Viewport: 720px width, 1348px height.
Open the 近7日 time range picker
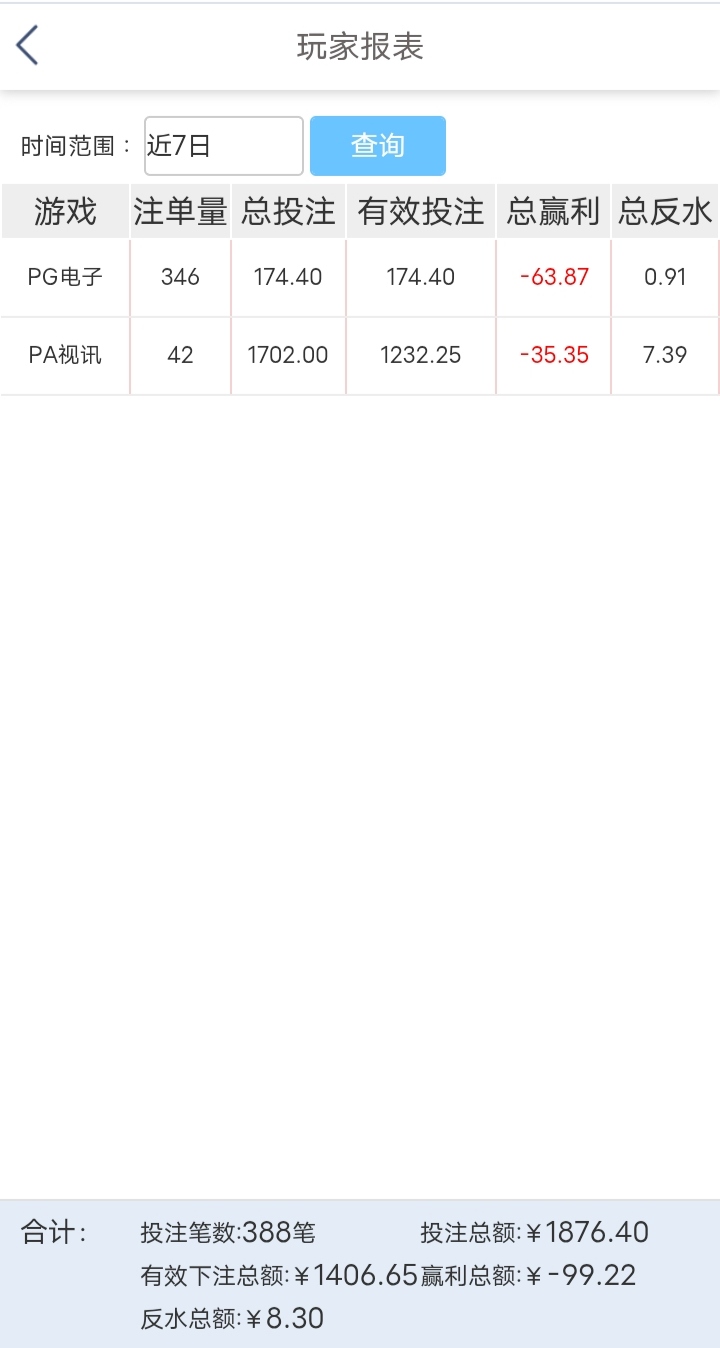pyautogui.click(x=223, y=146)
